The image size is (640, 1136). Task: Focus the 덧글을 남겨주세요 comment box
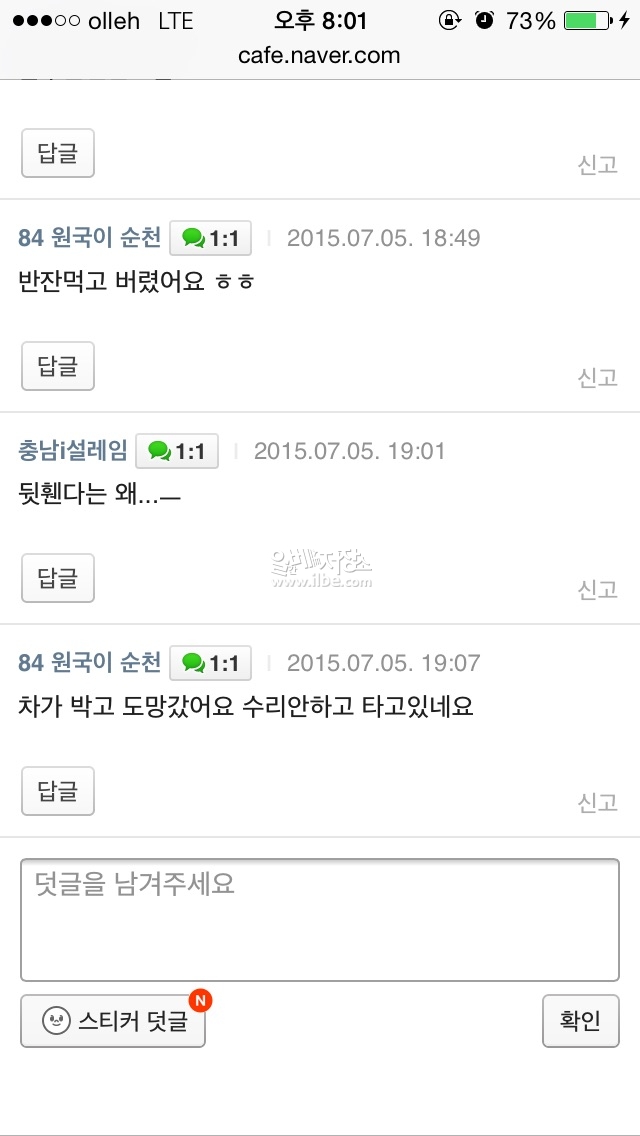coord(320,920)
